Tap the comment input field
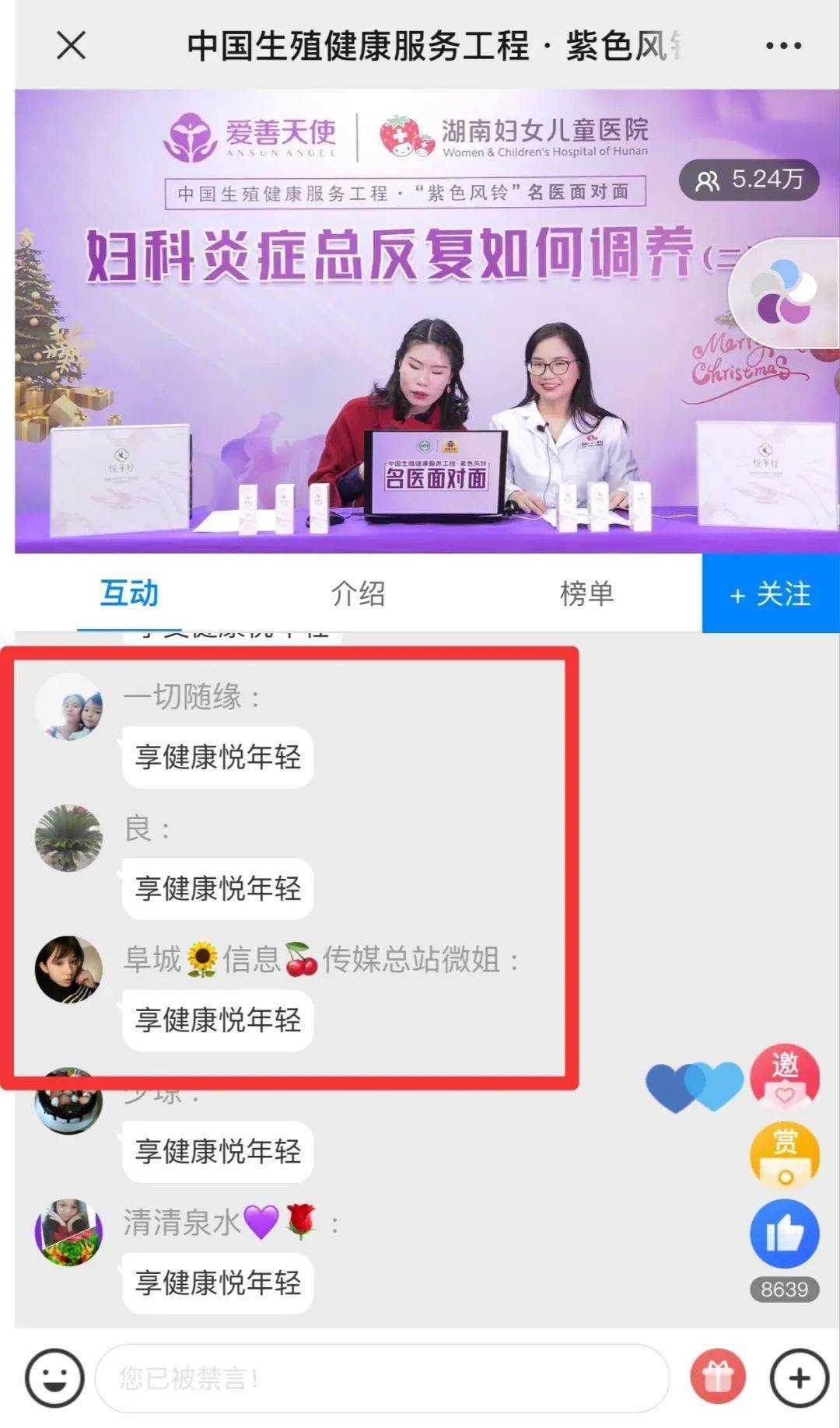The height and width of the screenshot is (1428, 840). pyautogui.click(x=382, y=1378)
